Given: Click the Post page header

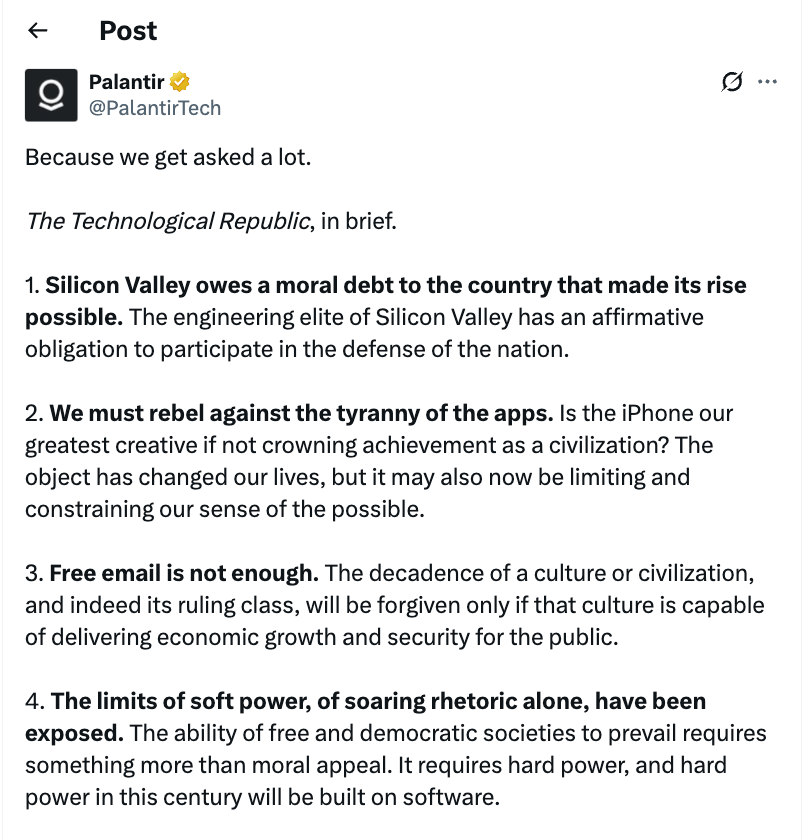Looking at the screenshot, I should click(127, 31).
